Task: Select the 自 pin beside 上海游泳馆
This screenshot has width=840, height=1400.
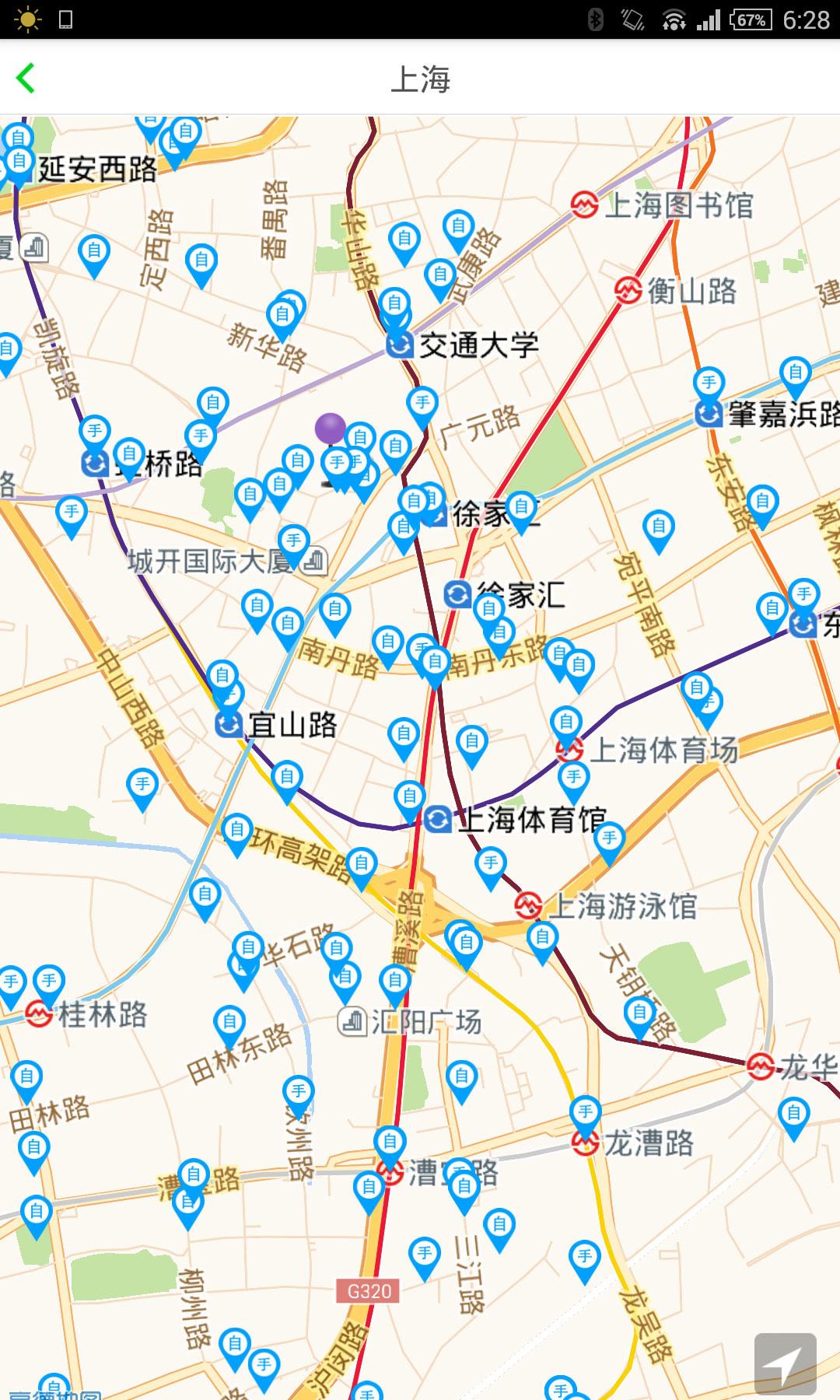Action: click(542, 938)
